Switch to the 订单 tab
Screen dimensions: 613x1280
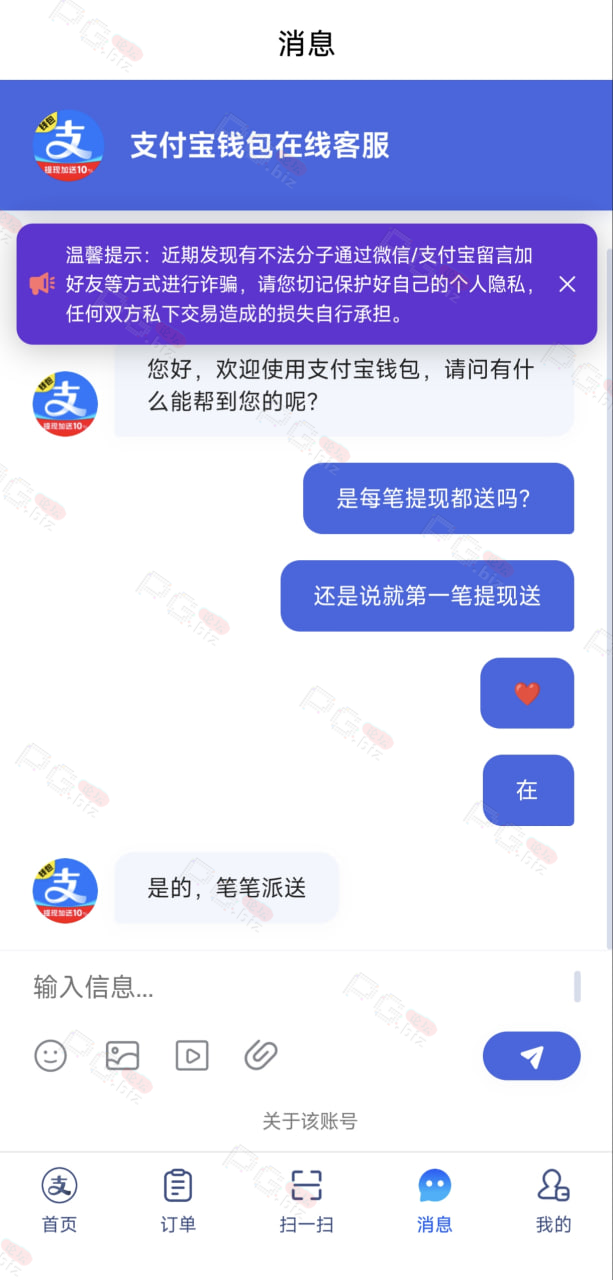178,1200
